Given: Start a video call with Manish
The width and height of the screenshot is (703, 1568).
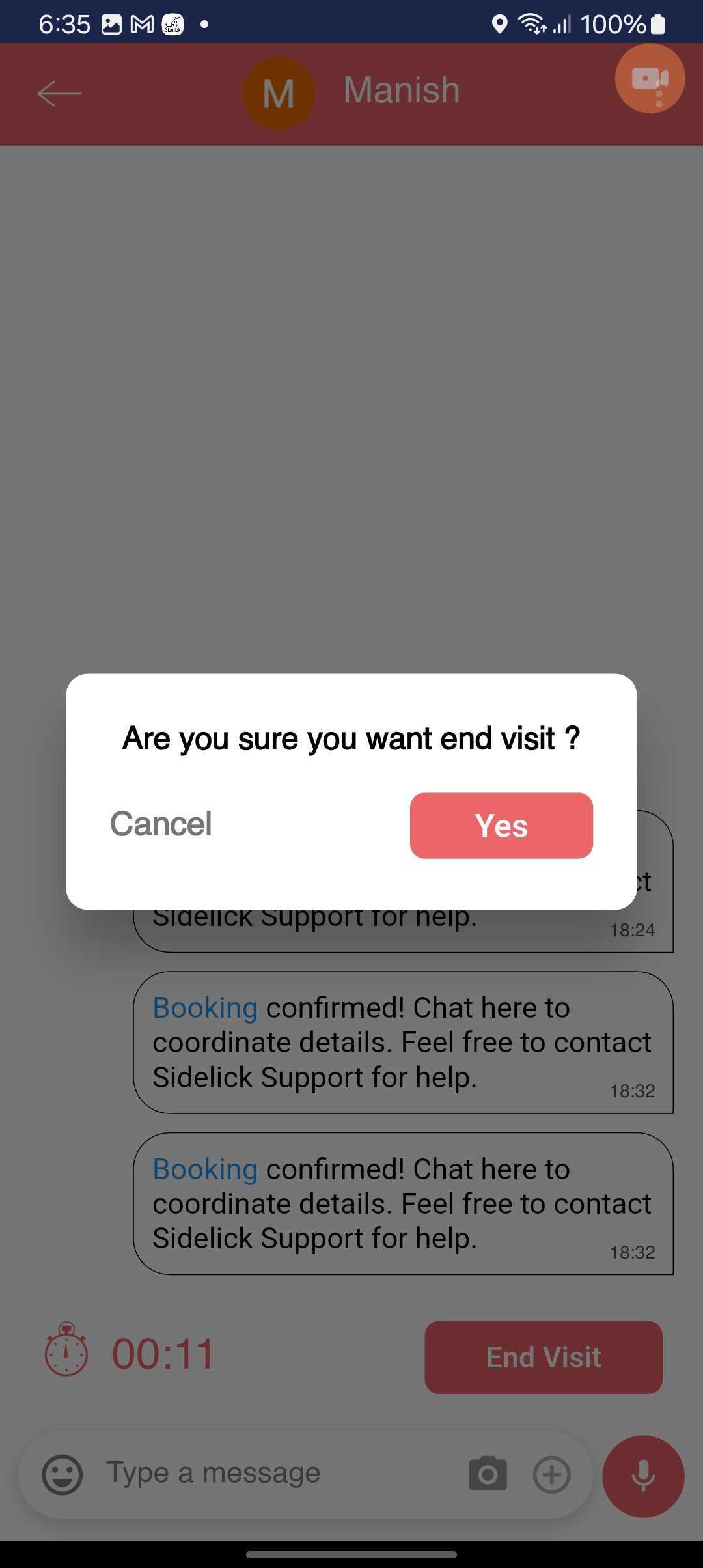Looking at the screenshot, I should (x=650, y=79).
